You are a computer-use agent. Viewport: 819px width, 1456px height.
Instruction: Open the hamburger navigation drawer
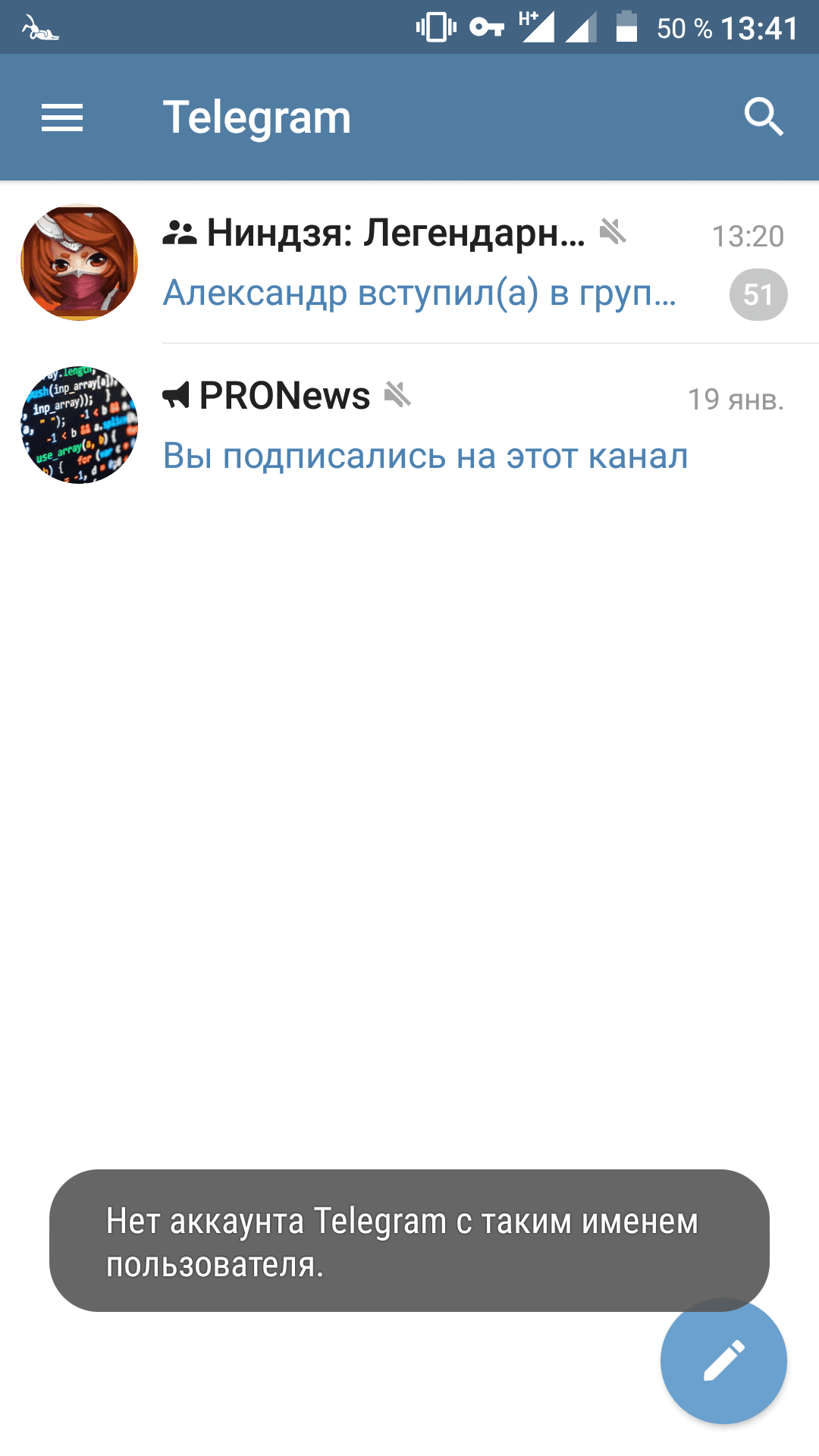62,118
